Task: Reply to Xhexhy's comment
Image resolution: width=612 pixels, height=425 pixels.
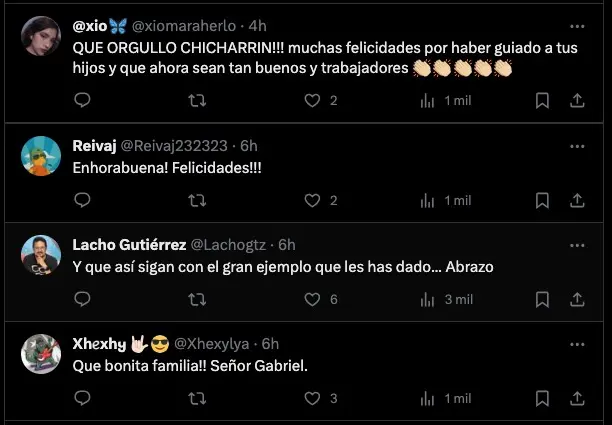Action: point(82,398)
